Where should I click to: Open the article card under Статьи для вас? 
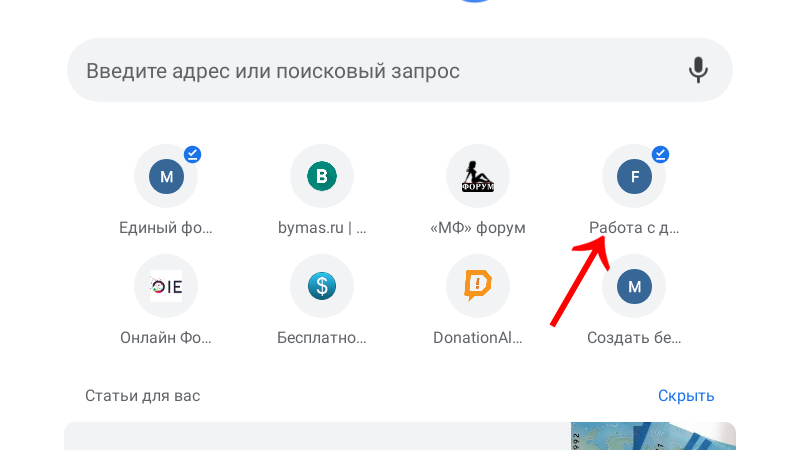[400, 437]
